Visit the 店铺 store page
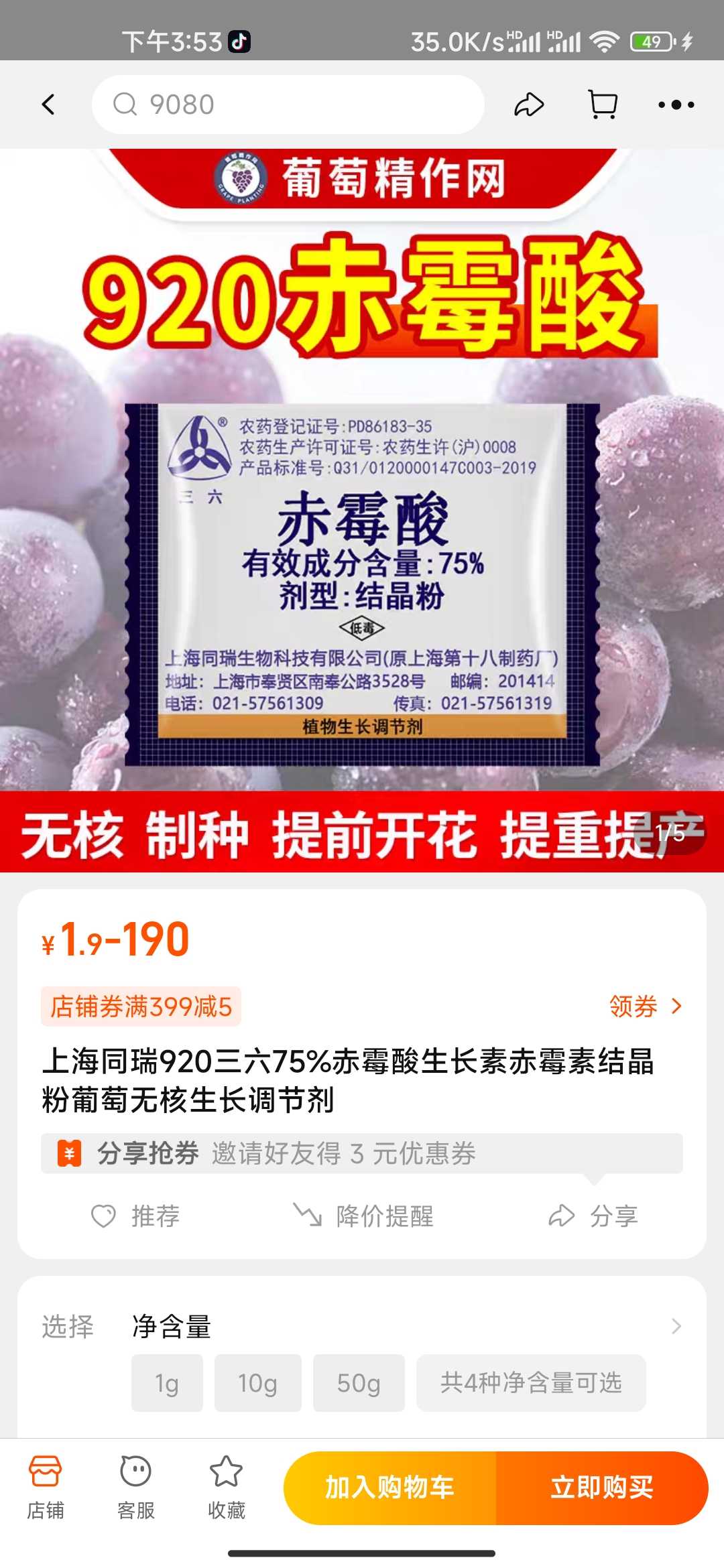 pyautogui.click(x=46, y=1488)
